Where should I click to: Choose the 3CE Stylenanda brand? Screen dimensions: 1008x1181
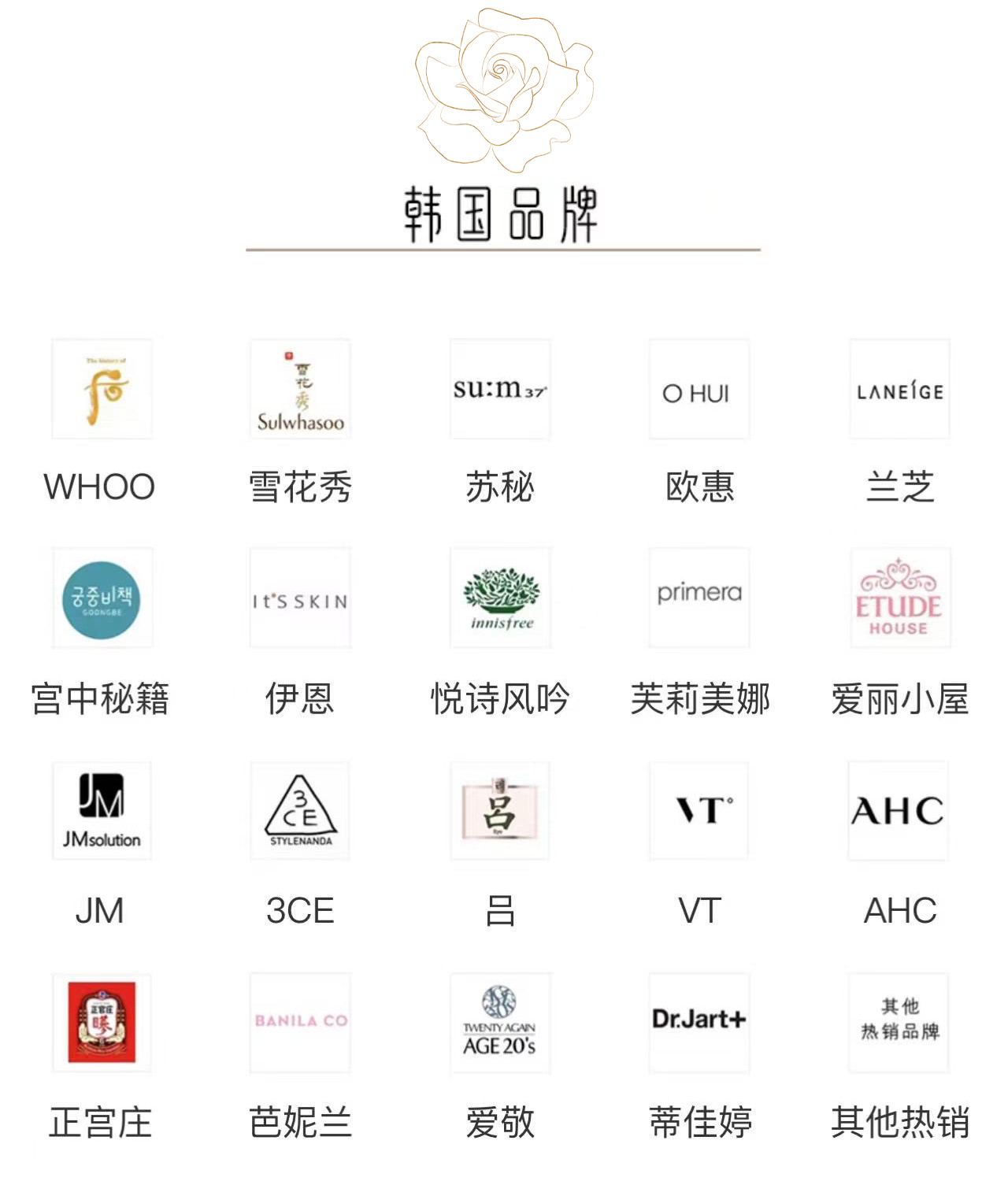pos(300,811)
